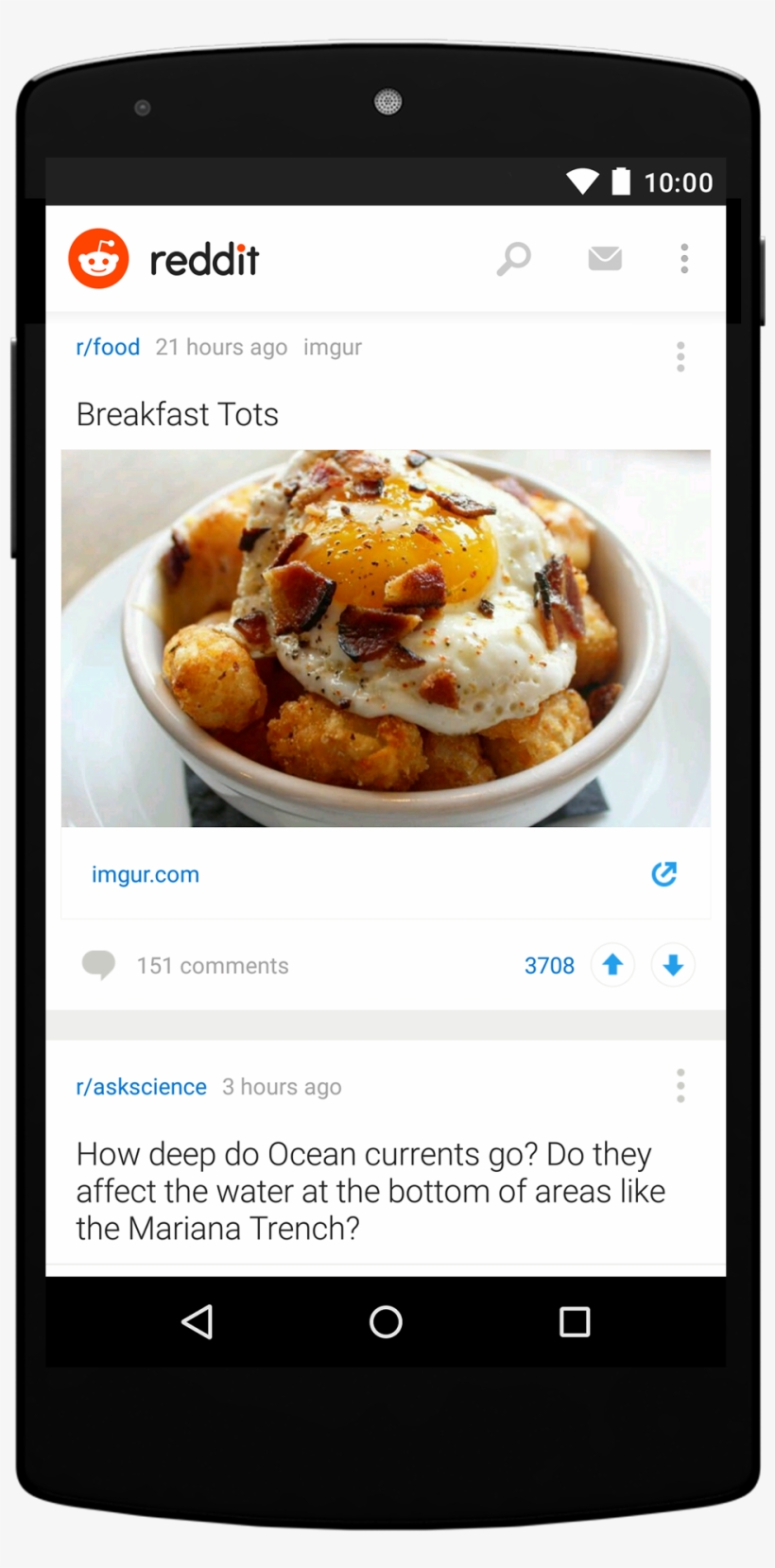This screenshot has width=775, height=1568.
Task: Open search from the top toolbar
Action: [x=514, y=257]
